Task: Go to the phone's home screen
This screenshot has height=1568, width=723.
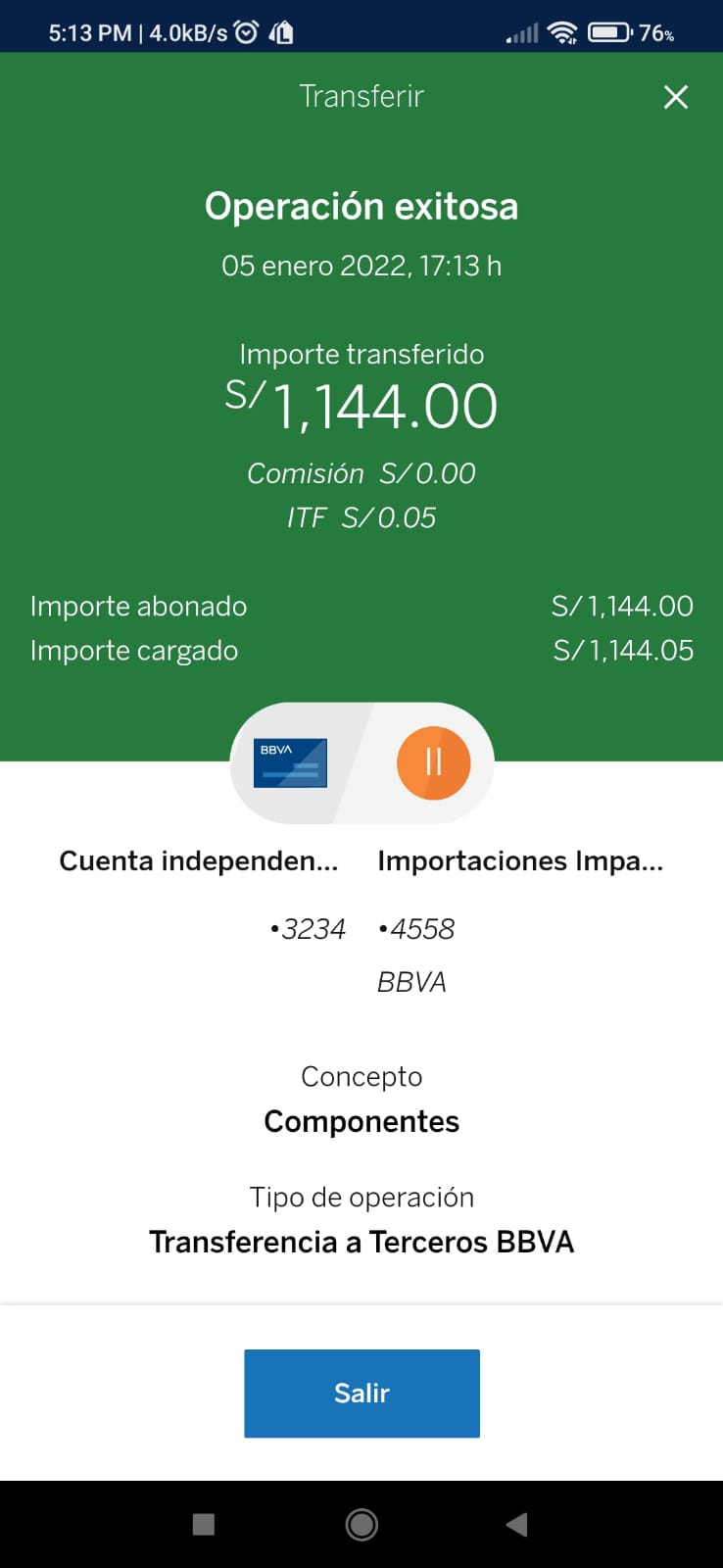Action: pos(361,1524)
